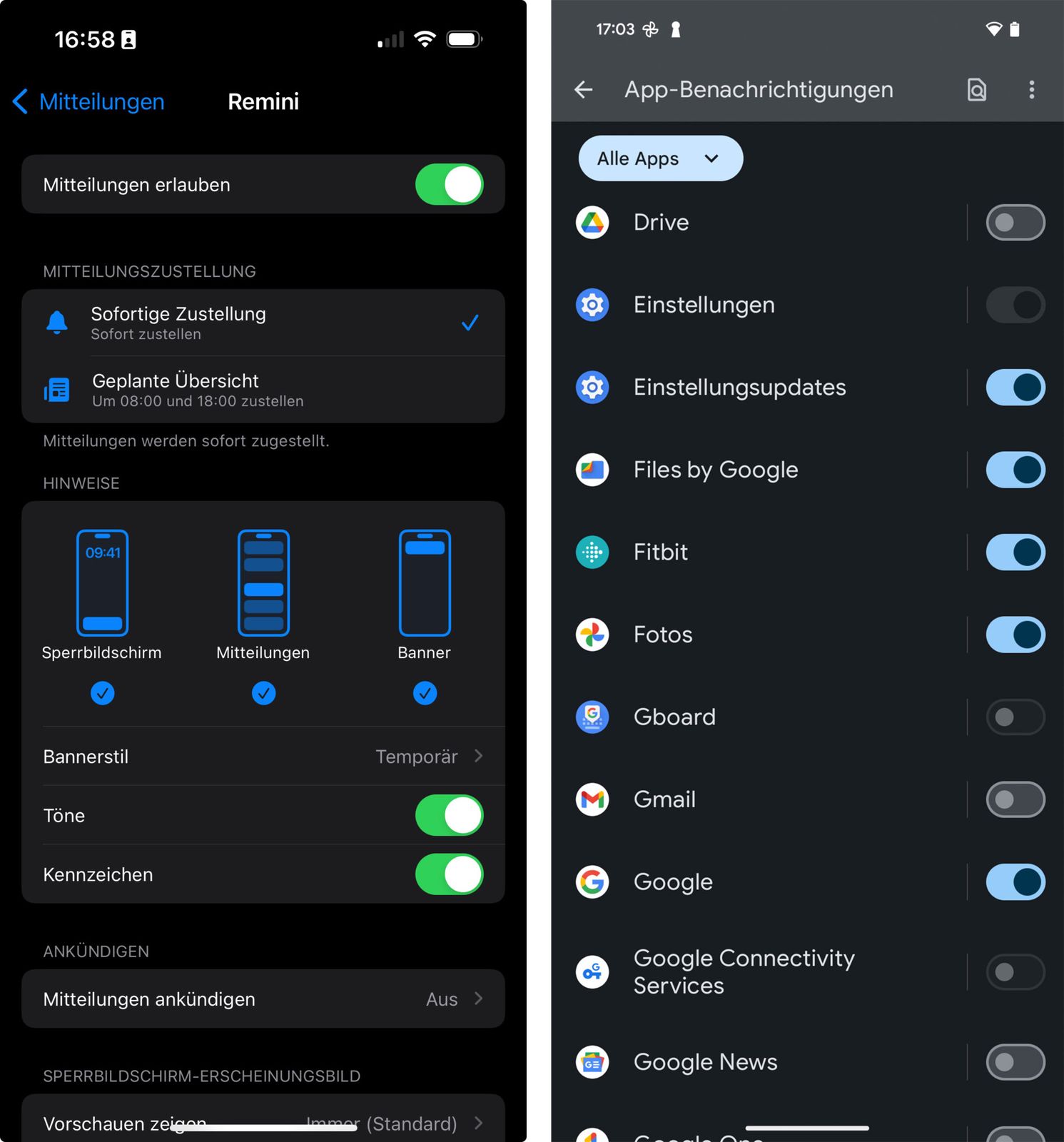
Task: Enable notifications for Drive
Action: (1015, 222)
